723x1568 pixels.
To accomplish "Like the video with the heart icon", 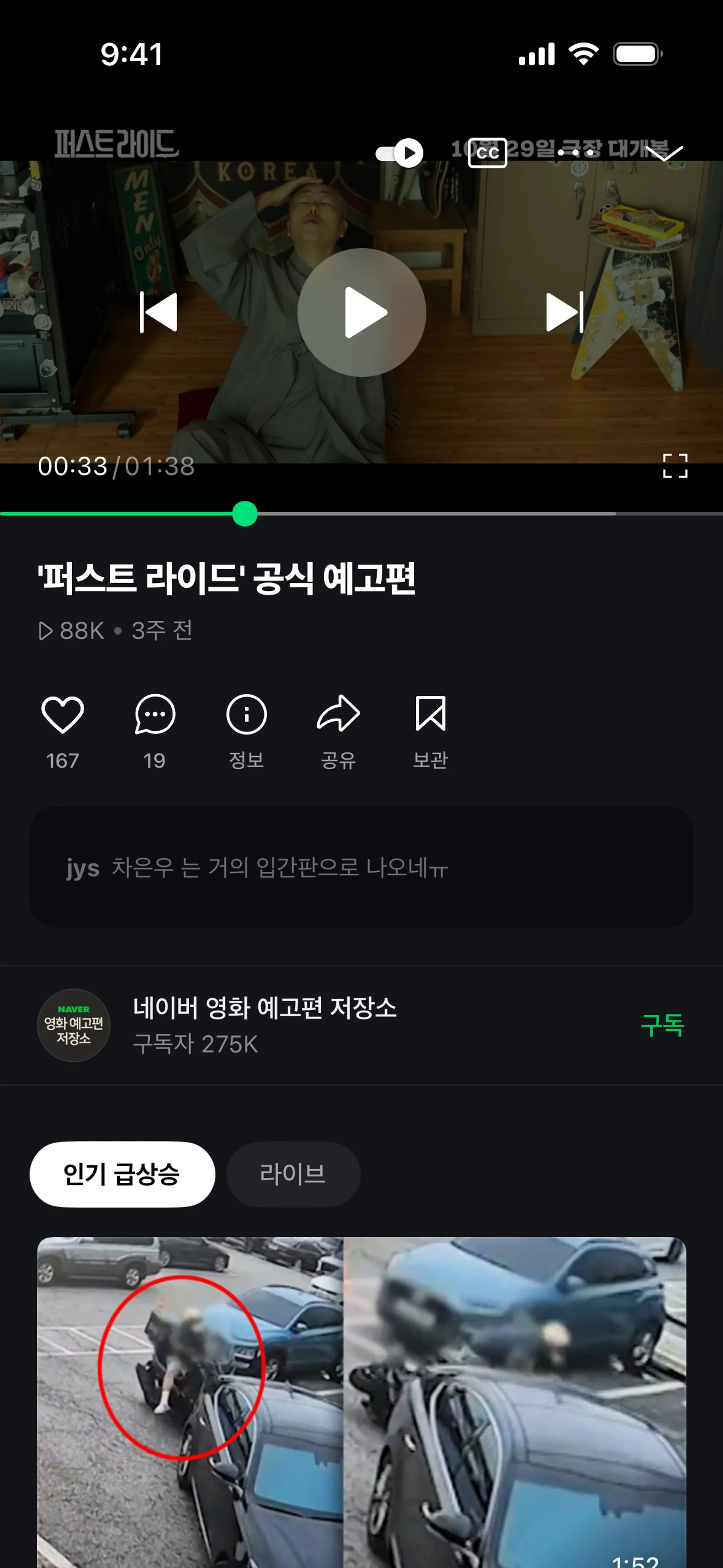I will pyautogui.click(x=63, y=715).
